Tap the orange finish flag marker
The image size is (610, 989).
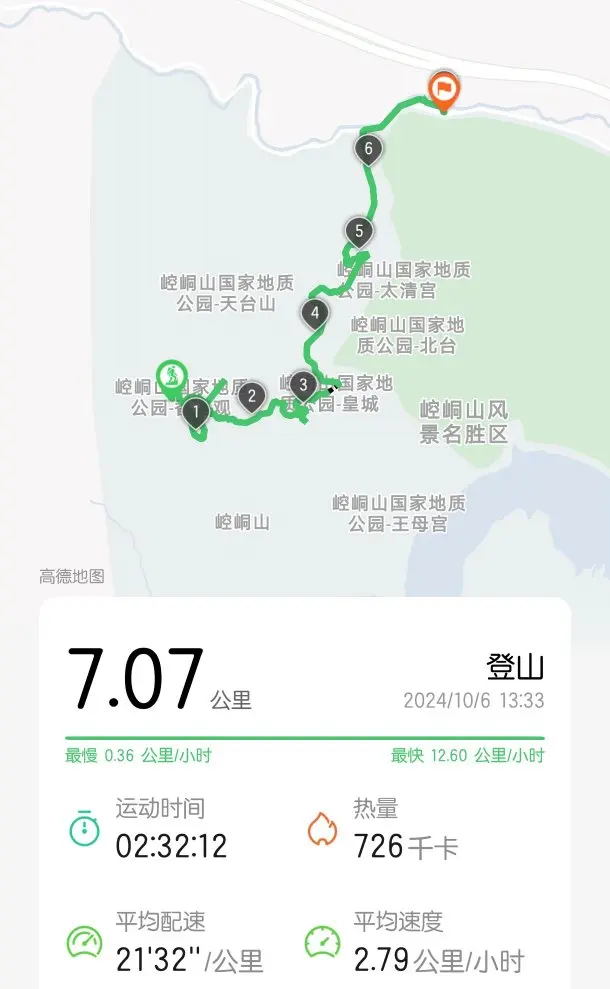pos(443,91)
